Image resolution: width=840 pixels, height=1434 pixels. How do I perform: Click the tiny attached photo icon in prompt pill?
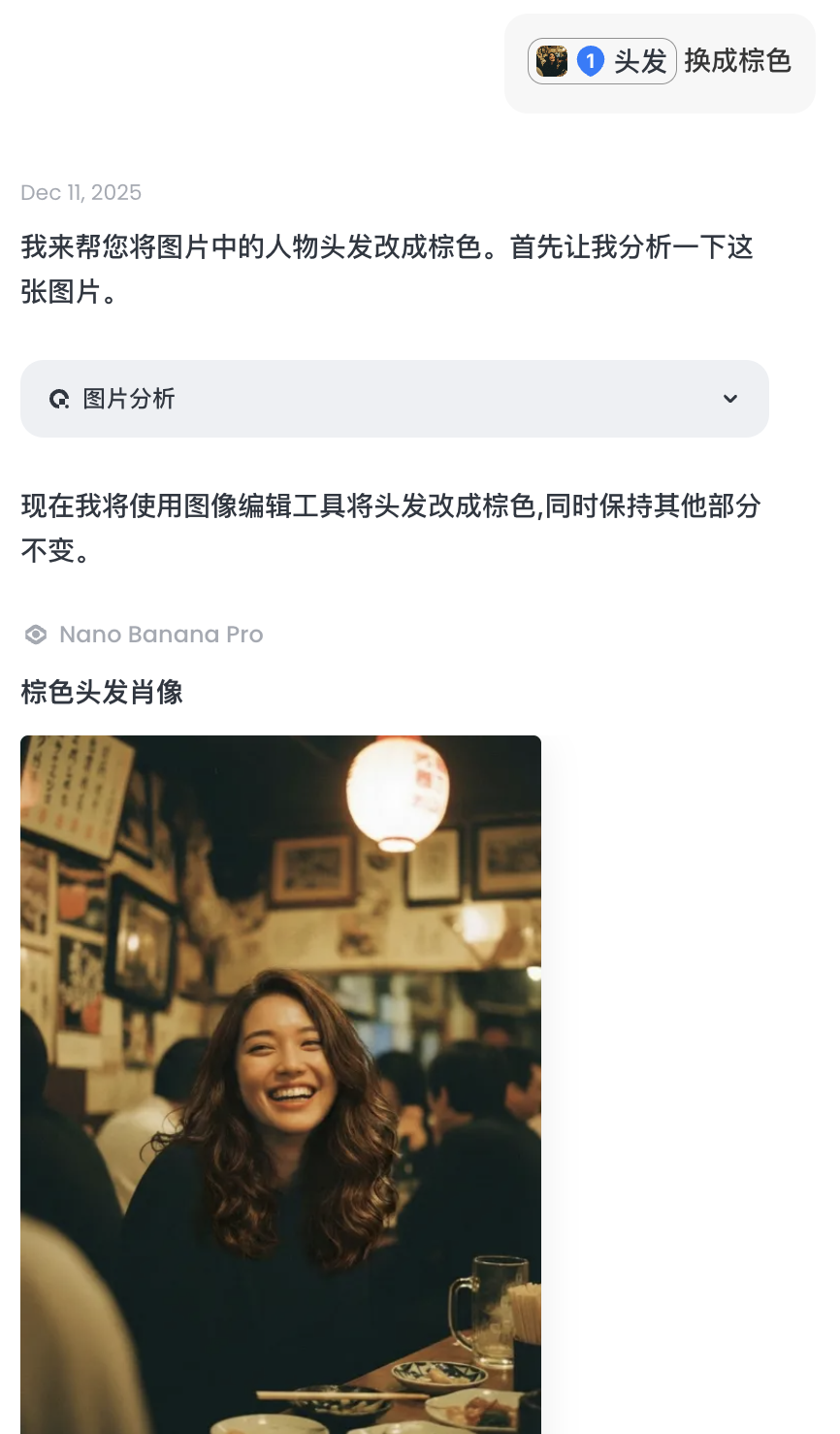click(553, 60)
